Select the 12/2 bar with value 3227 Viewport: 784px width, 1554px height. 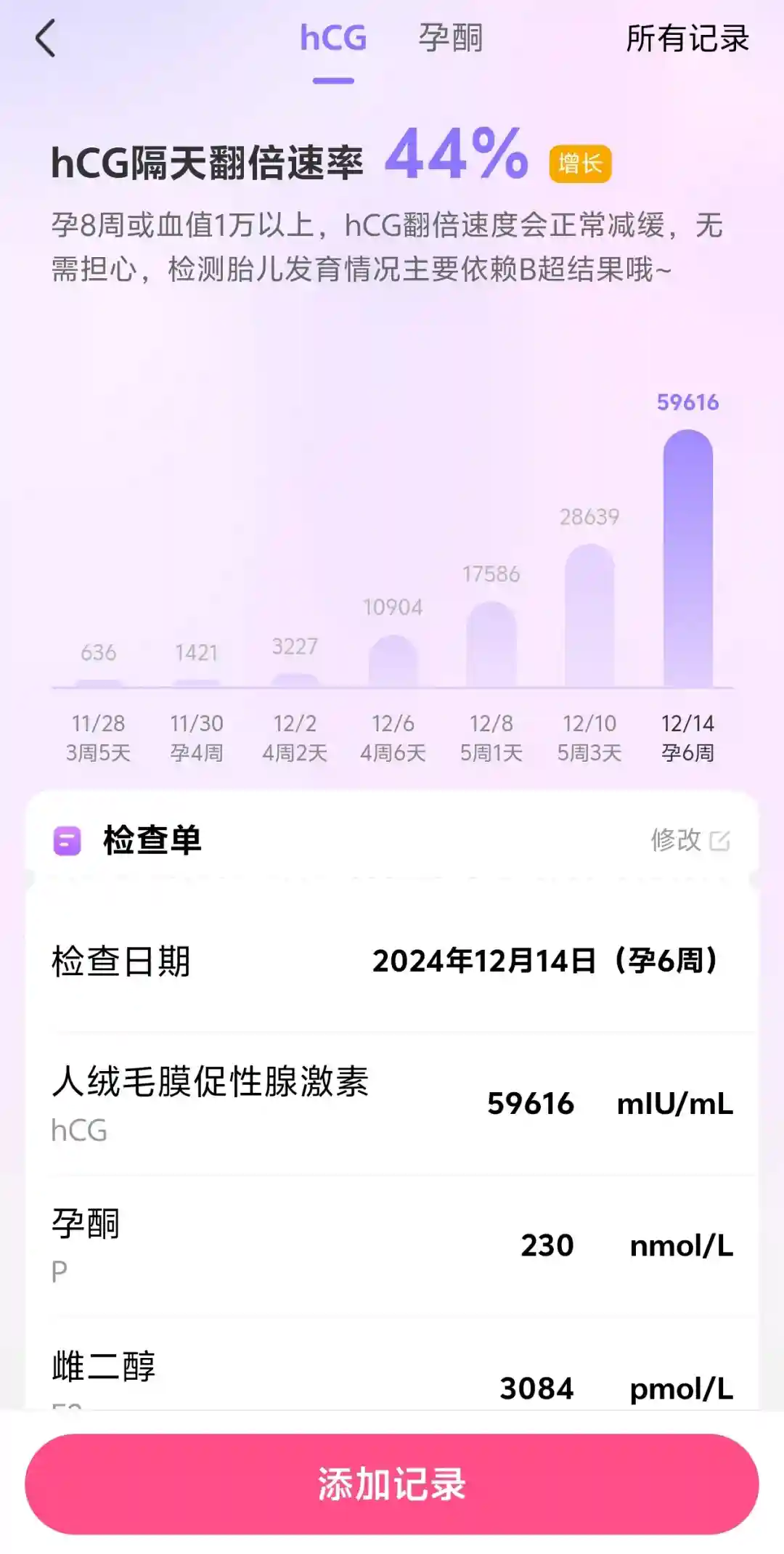point(295,680)
